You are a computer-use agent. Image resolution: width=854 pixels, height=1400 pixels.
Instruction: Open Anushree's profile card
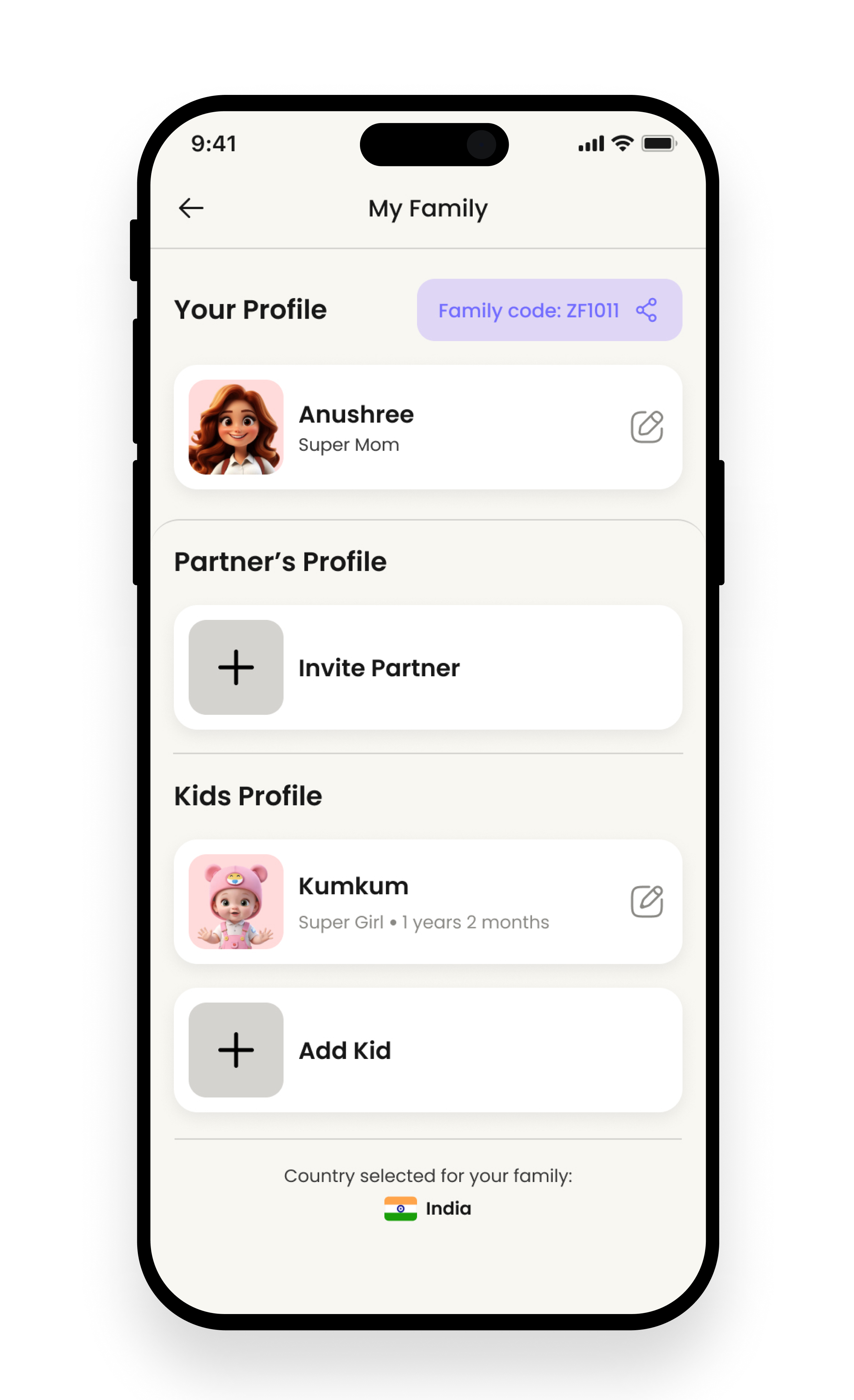[x=427, y=428]
